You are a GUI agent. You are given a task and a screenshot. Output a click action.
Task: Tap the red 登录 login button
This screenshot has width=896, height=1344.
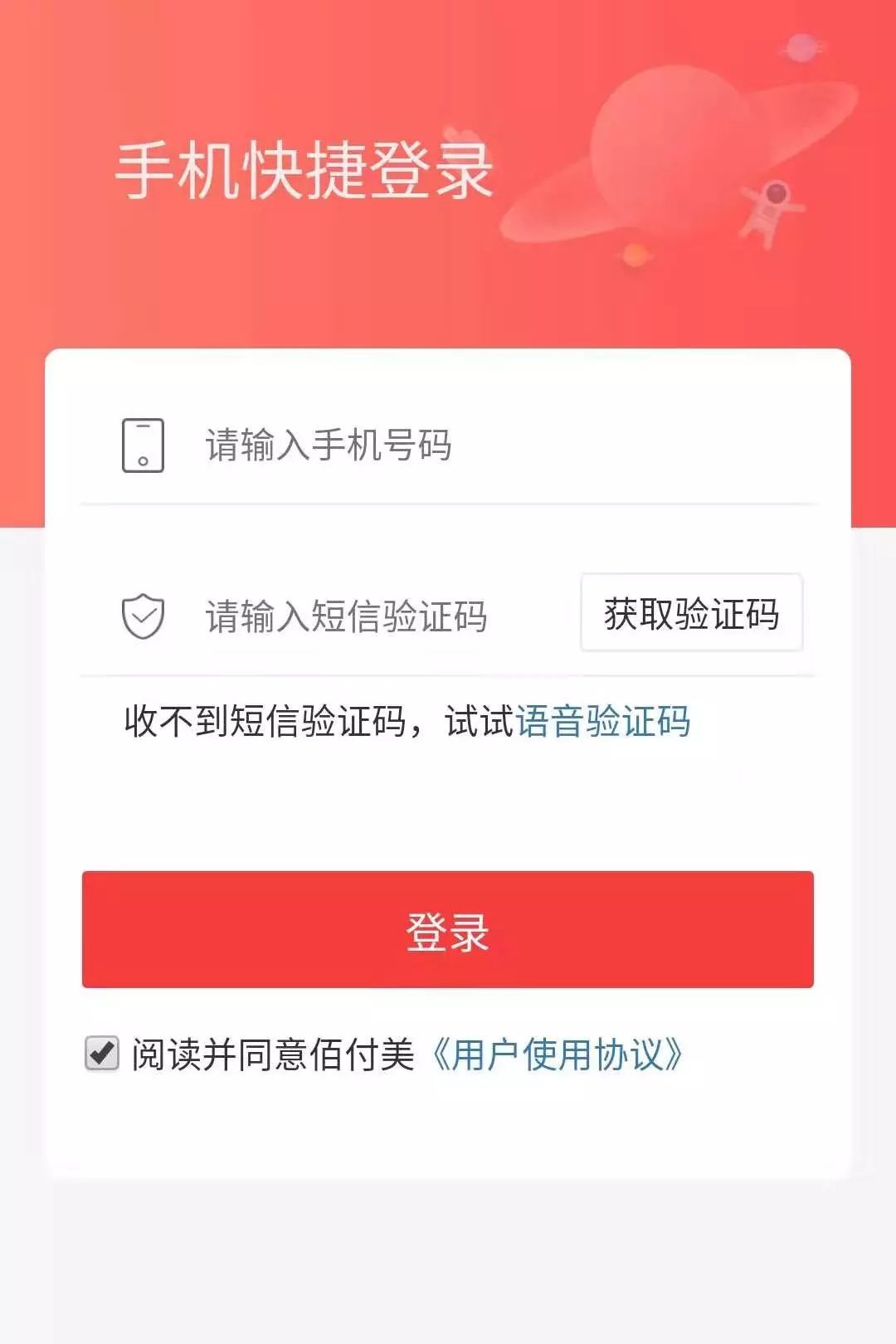click(x=448, y=929)
